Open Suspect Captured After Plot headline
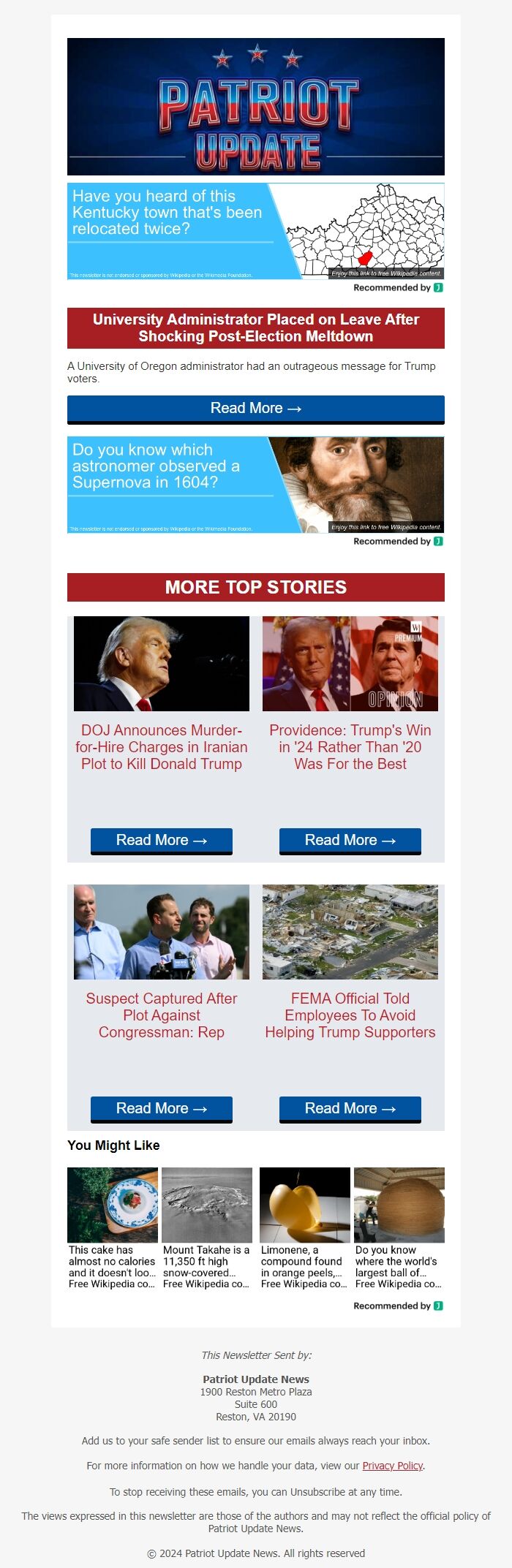This screenshot has width=512, height=1568. coord(162,1015)
